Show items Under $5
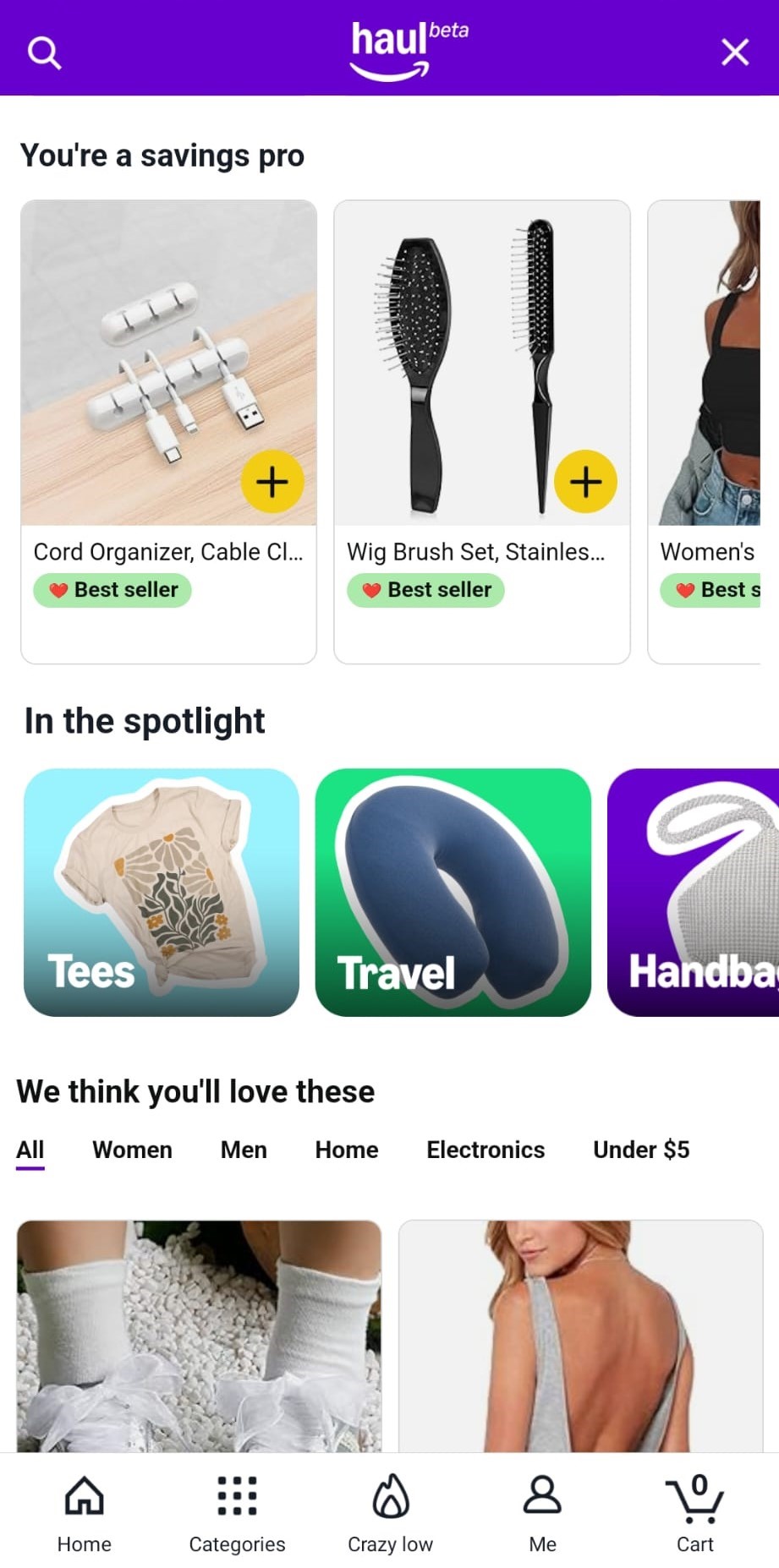779x1568 pixels. coord(641,1150)
